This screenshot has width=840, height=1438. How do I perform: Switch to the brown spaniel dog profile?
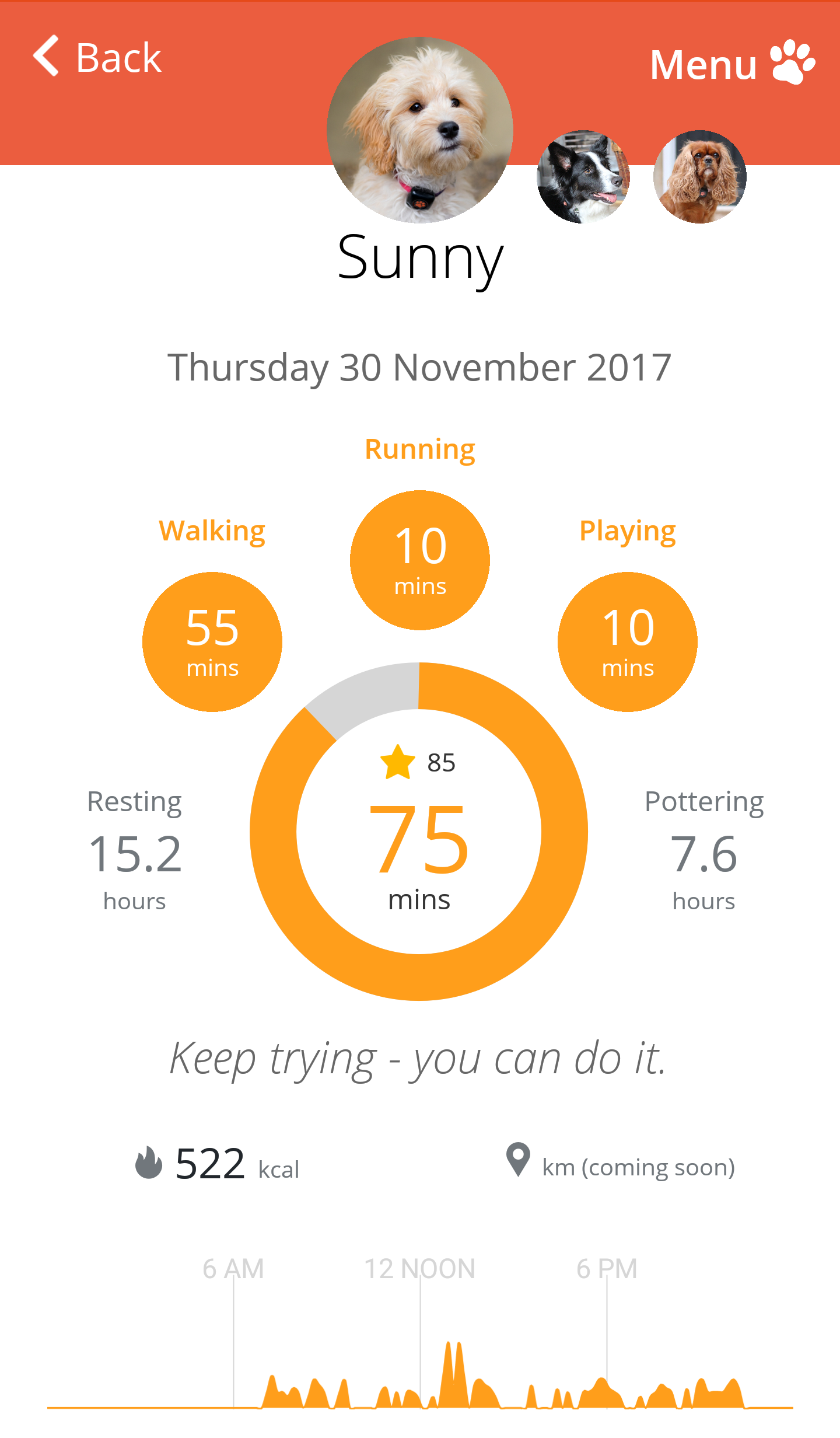(699, 177)
